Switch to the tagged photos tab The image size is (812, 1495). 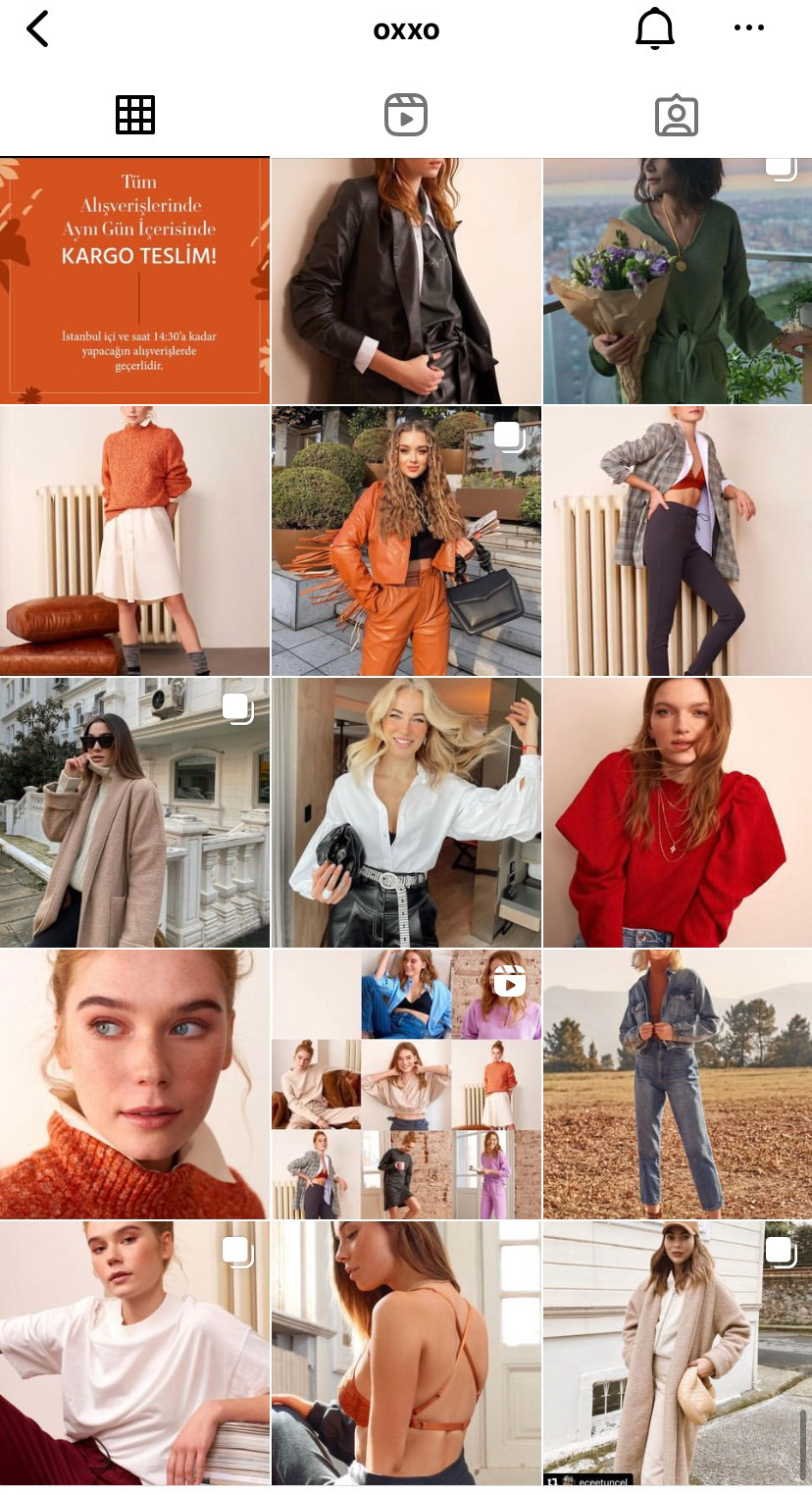[x=676, y=115]
